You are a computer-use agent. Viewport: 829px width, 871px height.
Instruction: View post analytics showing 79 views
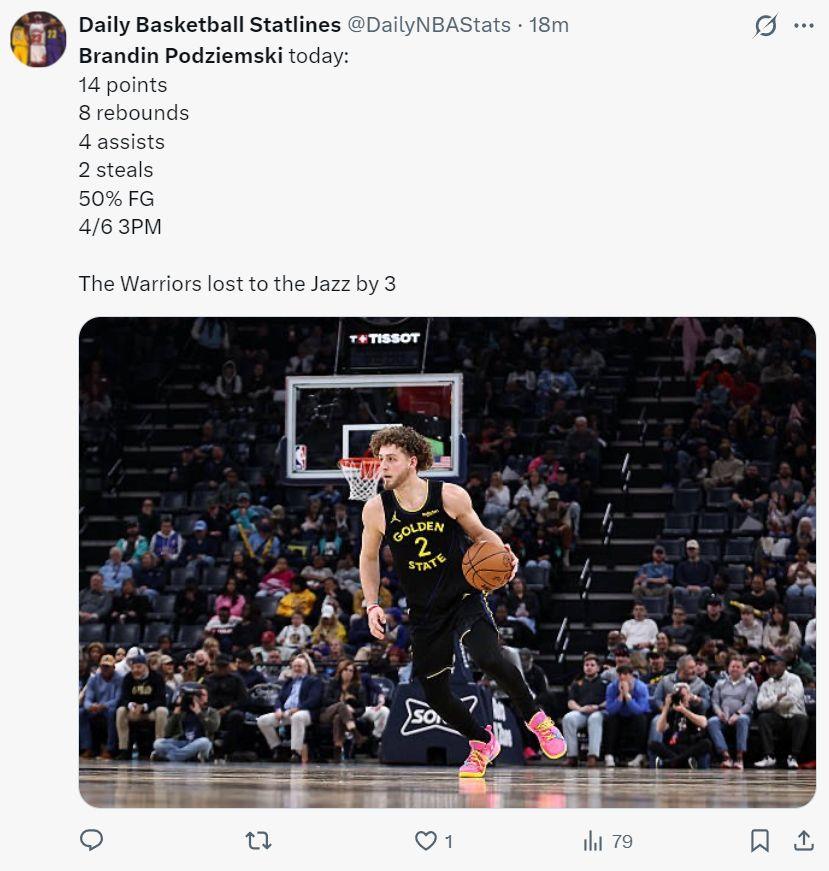(x=607, y=841)
